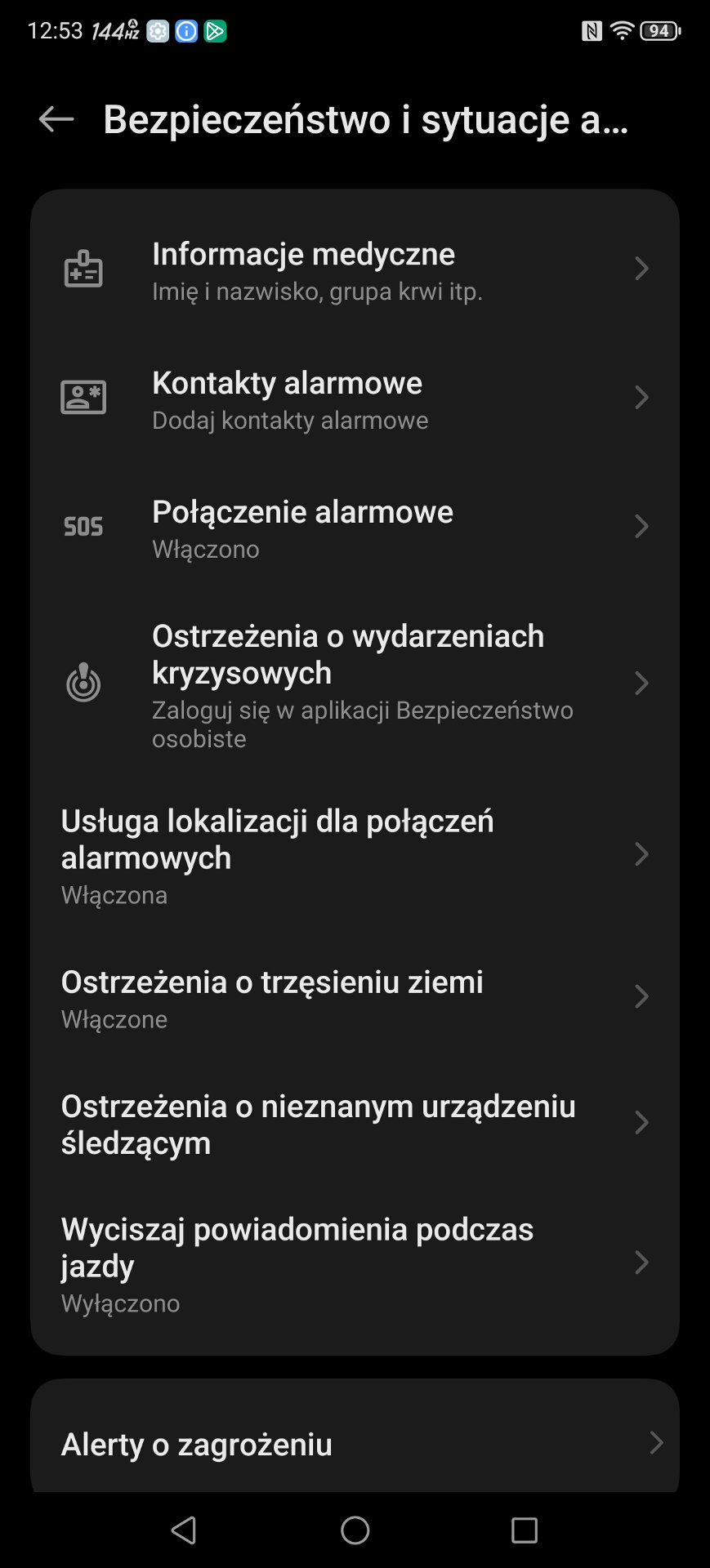Viewport: 710px width, 1568px height.
Task: Open Usługa lokalizacji dla połączeń alarmowych
Action: tap(355, 855)
